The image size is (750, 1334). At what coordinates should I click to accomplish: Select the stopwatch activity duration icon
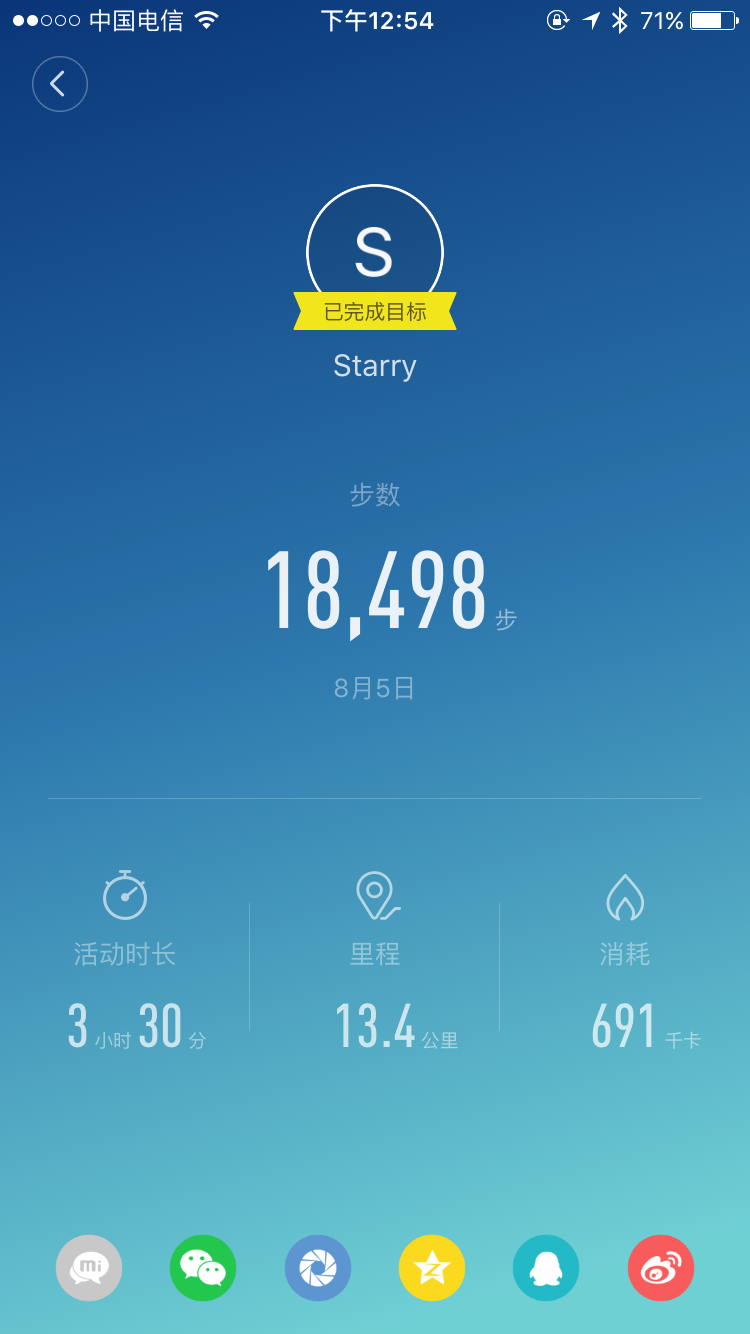click(x=124, y=897)
